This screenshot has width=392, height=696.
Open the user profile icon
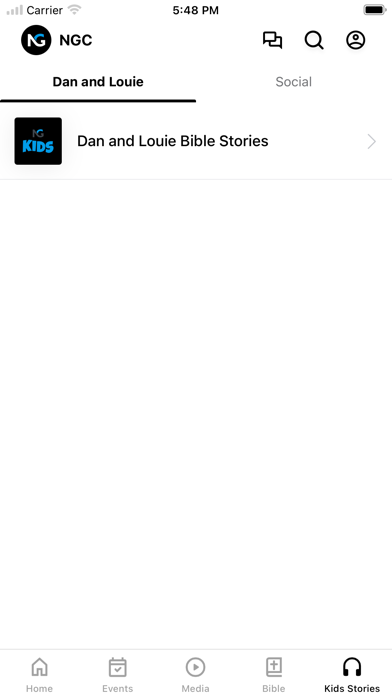click(x=356, y=40)
